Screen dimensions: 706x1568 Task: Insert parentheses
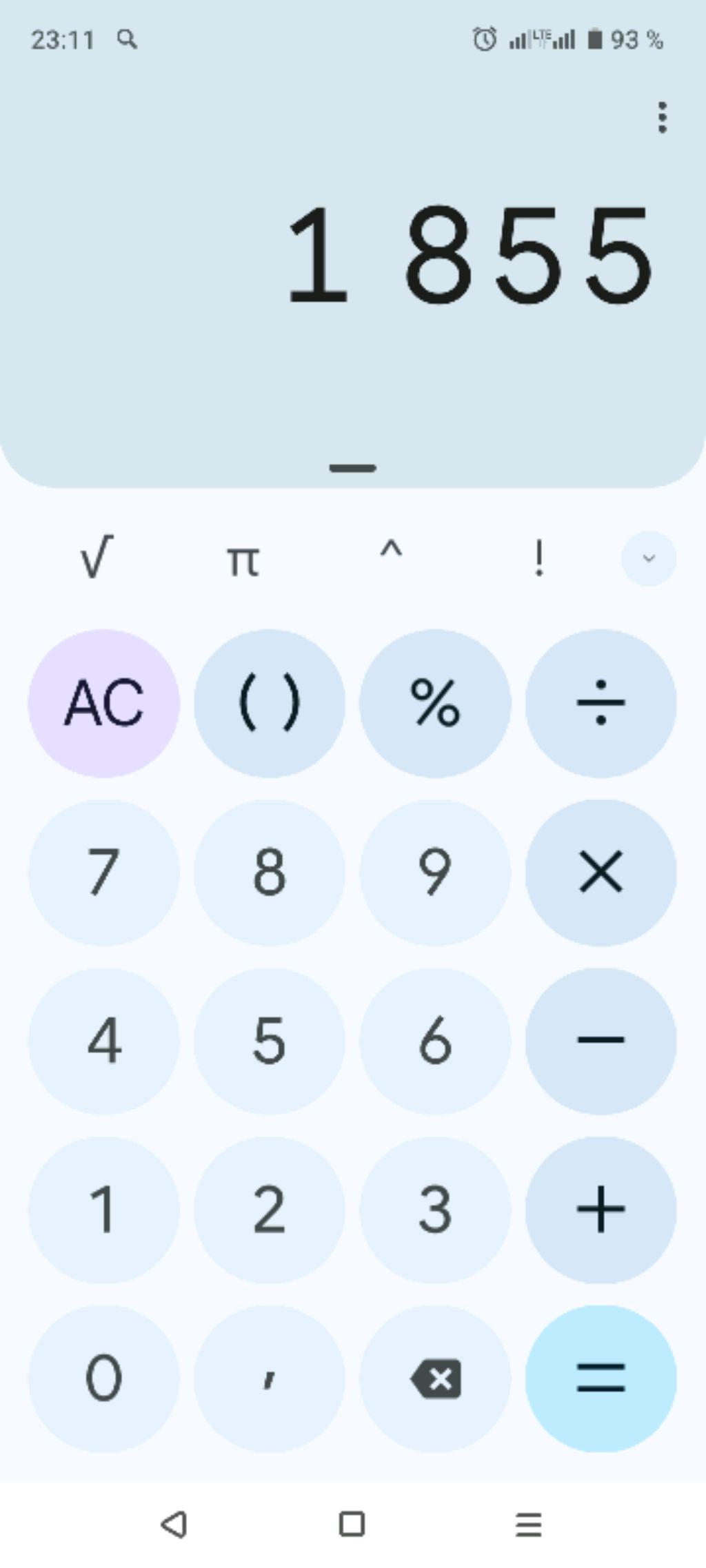tap(270, 703)
